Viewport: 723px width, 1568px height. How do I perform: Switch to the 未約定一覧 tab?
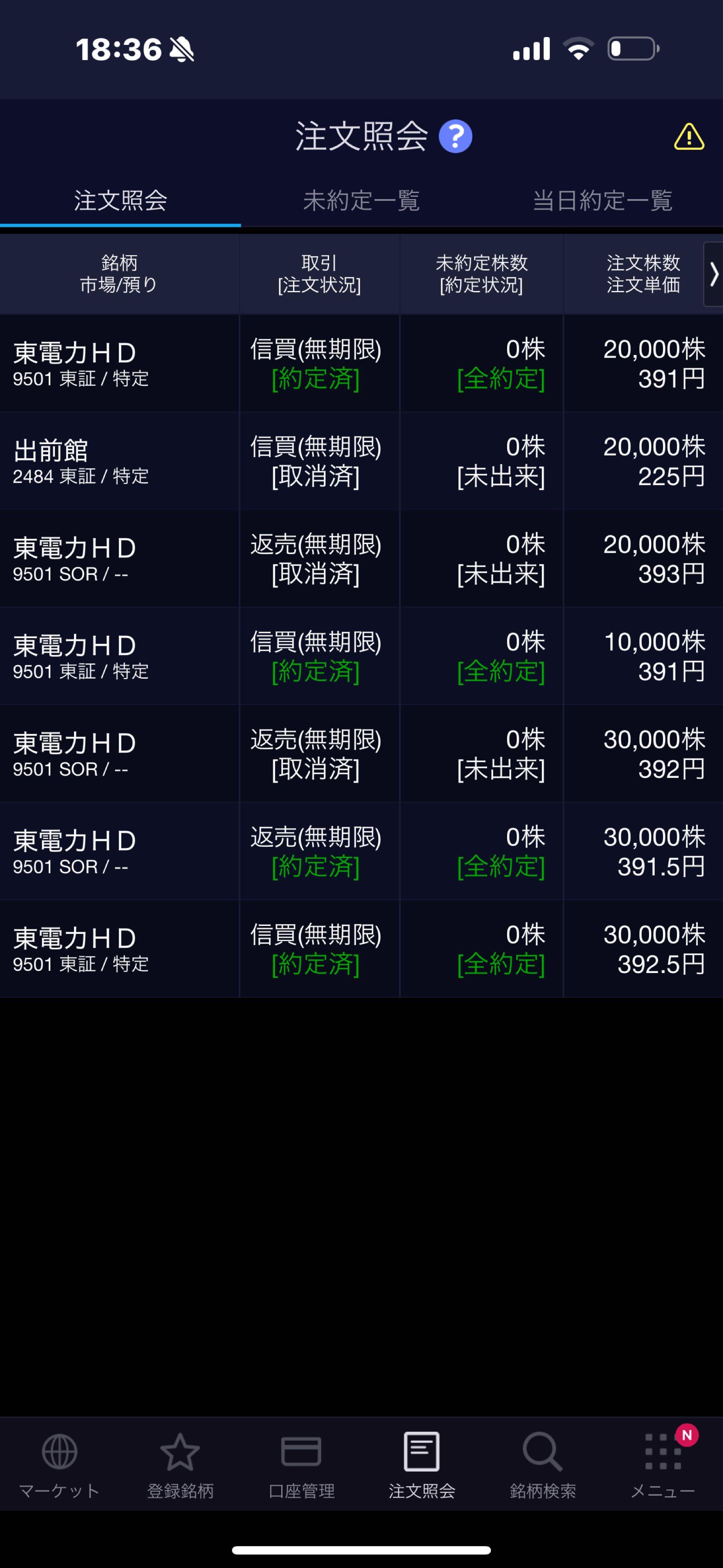[361, 200]
